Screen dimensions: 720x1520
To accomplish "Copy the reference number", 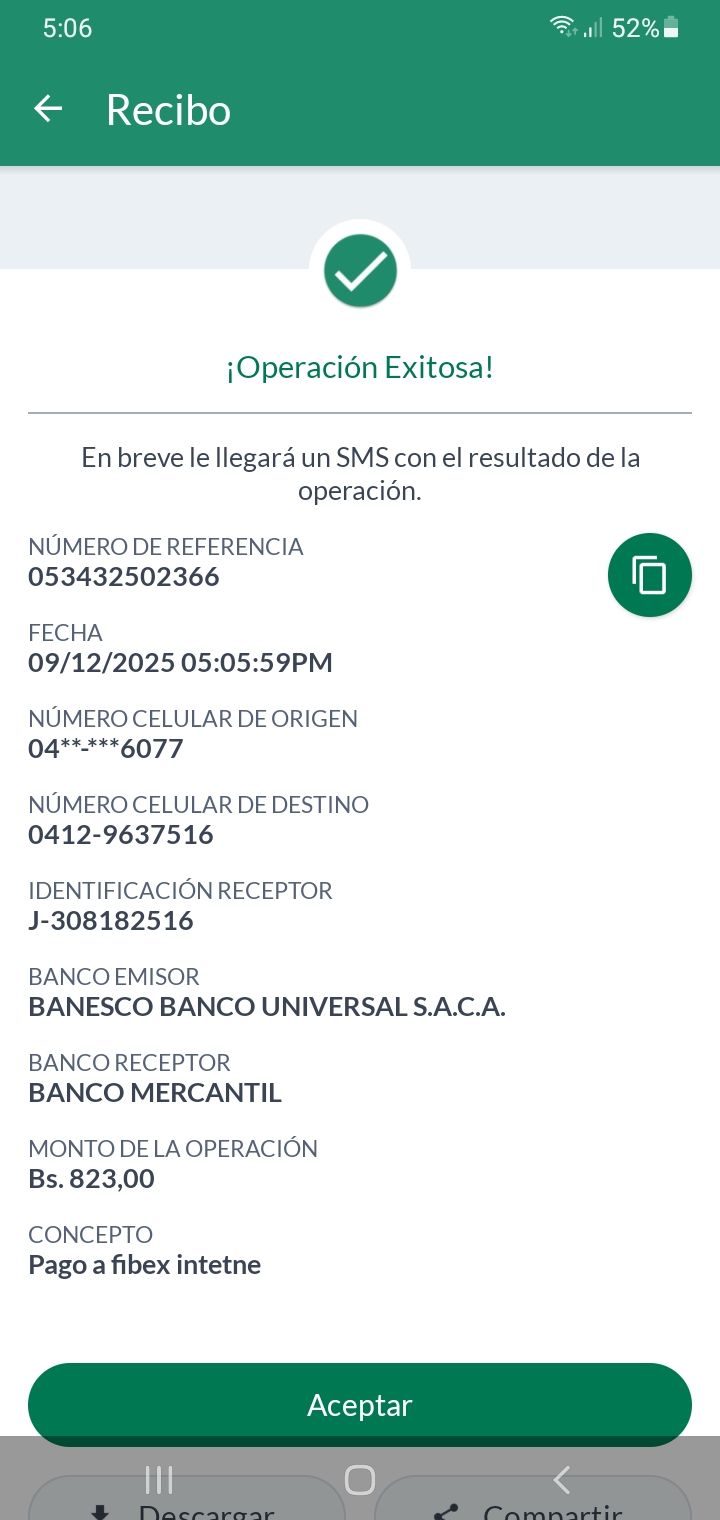I will (649, 575).
